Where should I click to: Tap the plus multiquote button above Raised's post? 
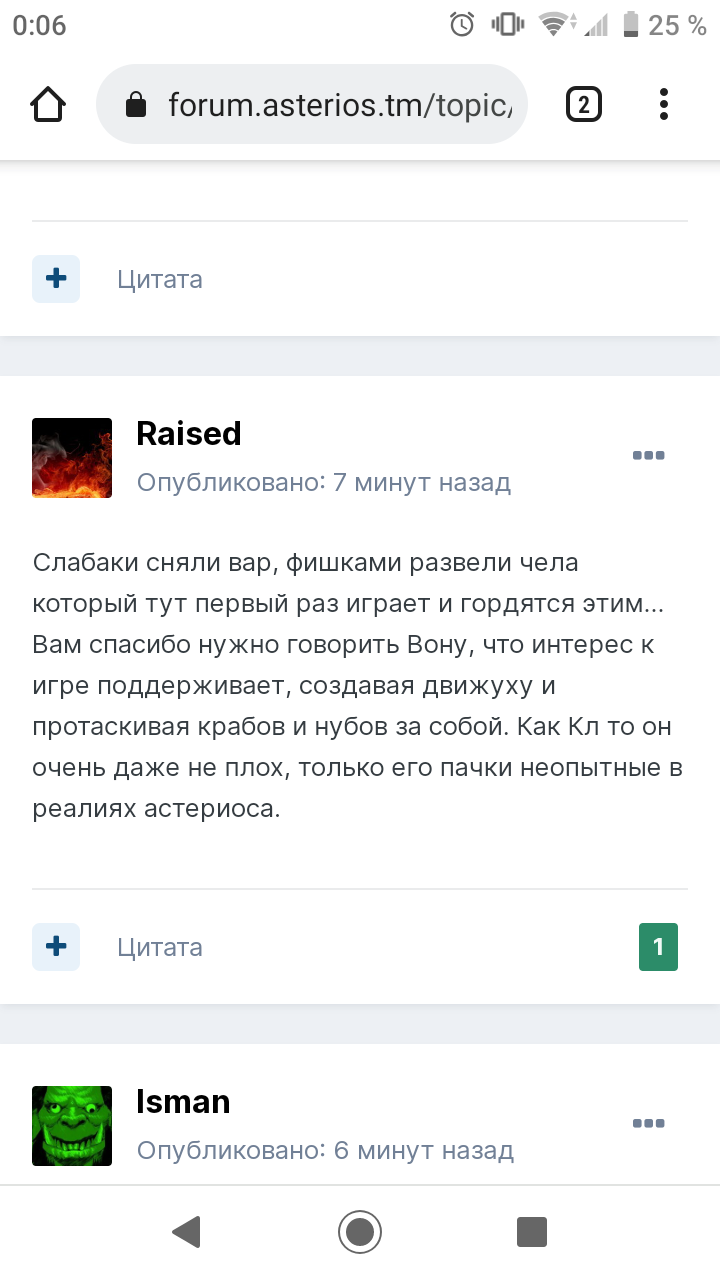(x=56, y=278)
